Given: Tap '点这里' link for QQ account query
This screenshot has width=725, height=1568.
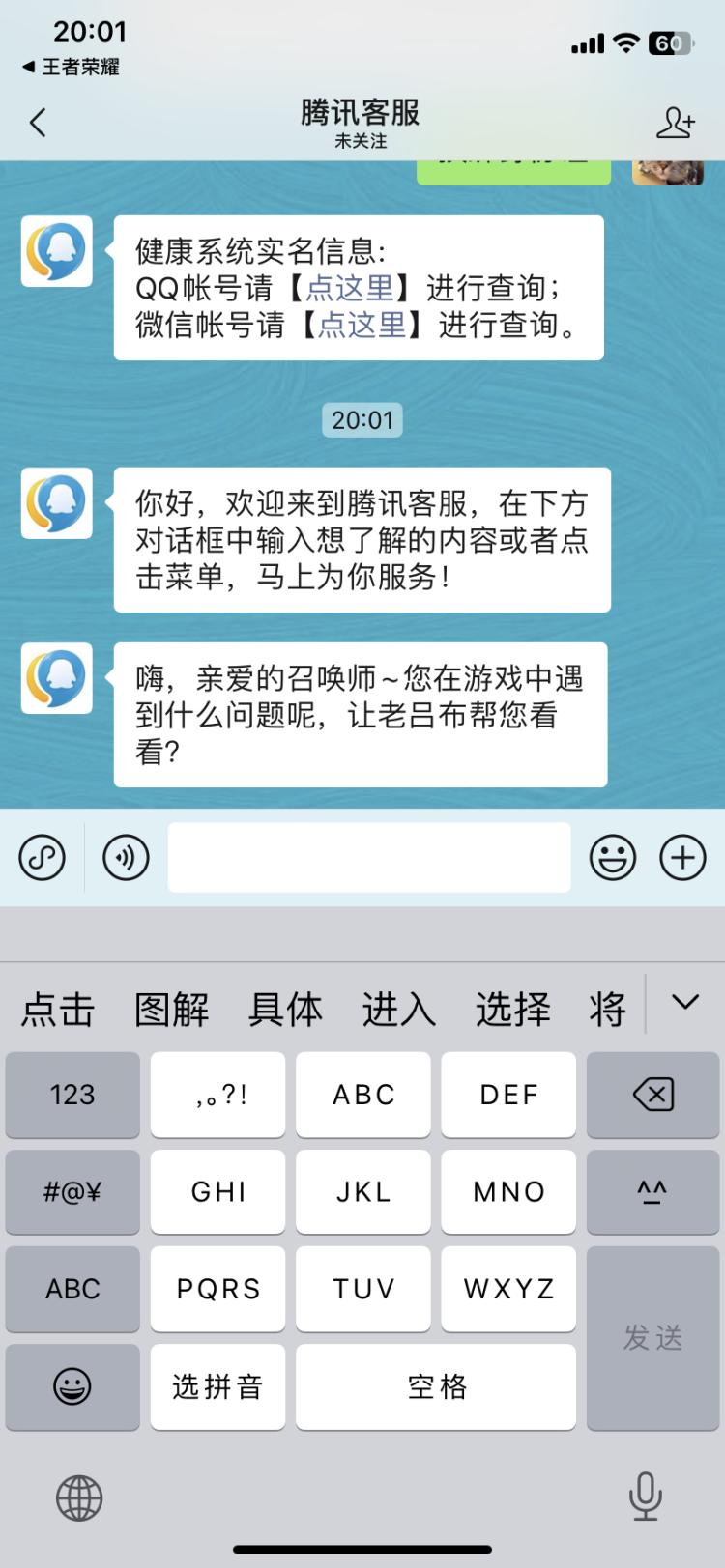Looking at the screenshot, I should [361, 290].
